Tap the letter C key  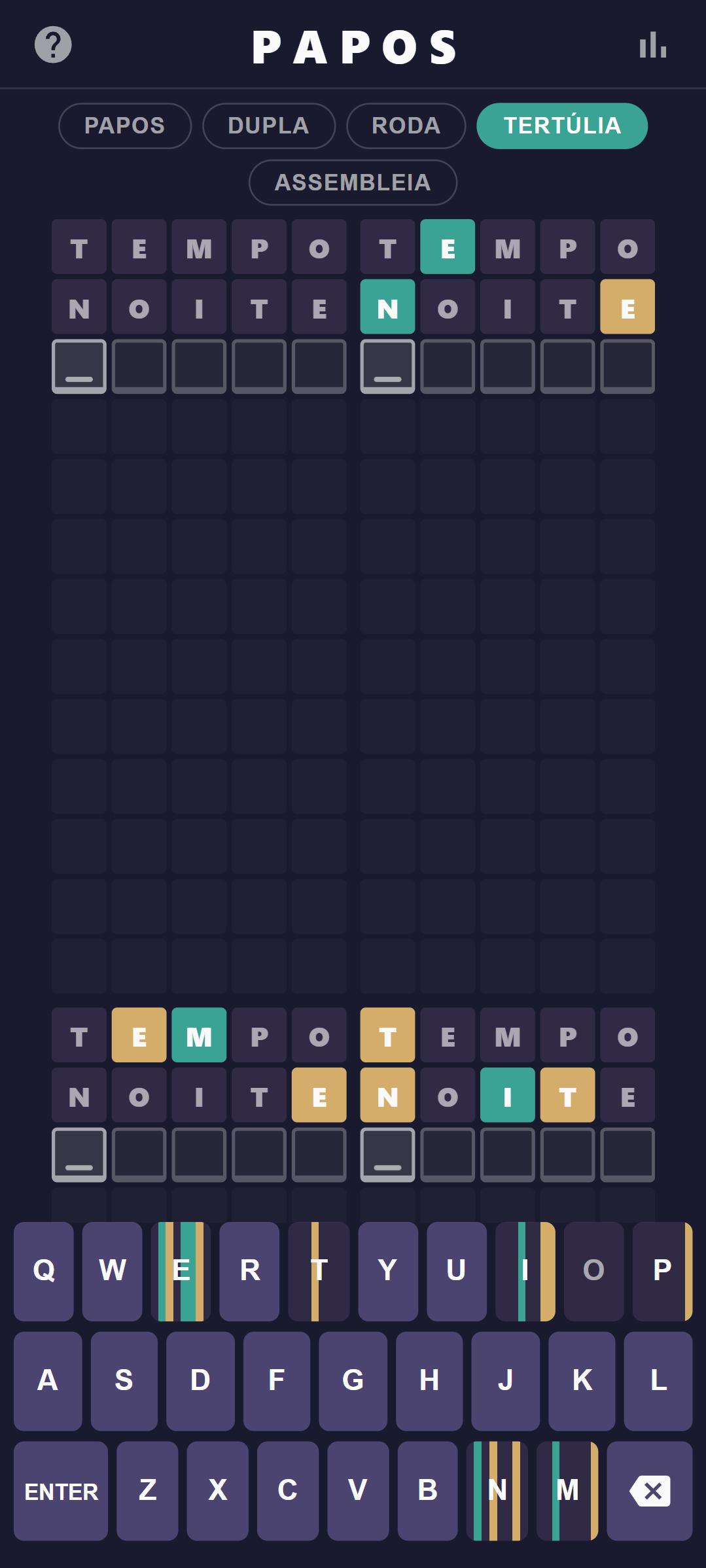point(288,1491)
